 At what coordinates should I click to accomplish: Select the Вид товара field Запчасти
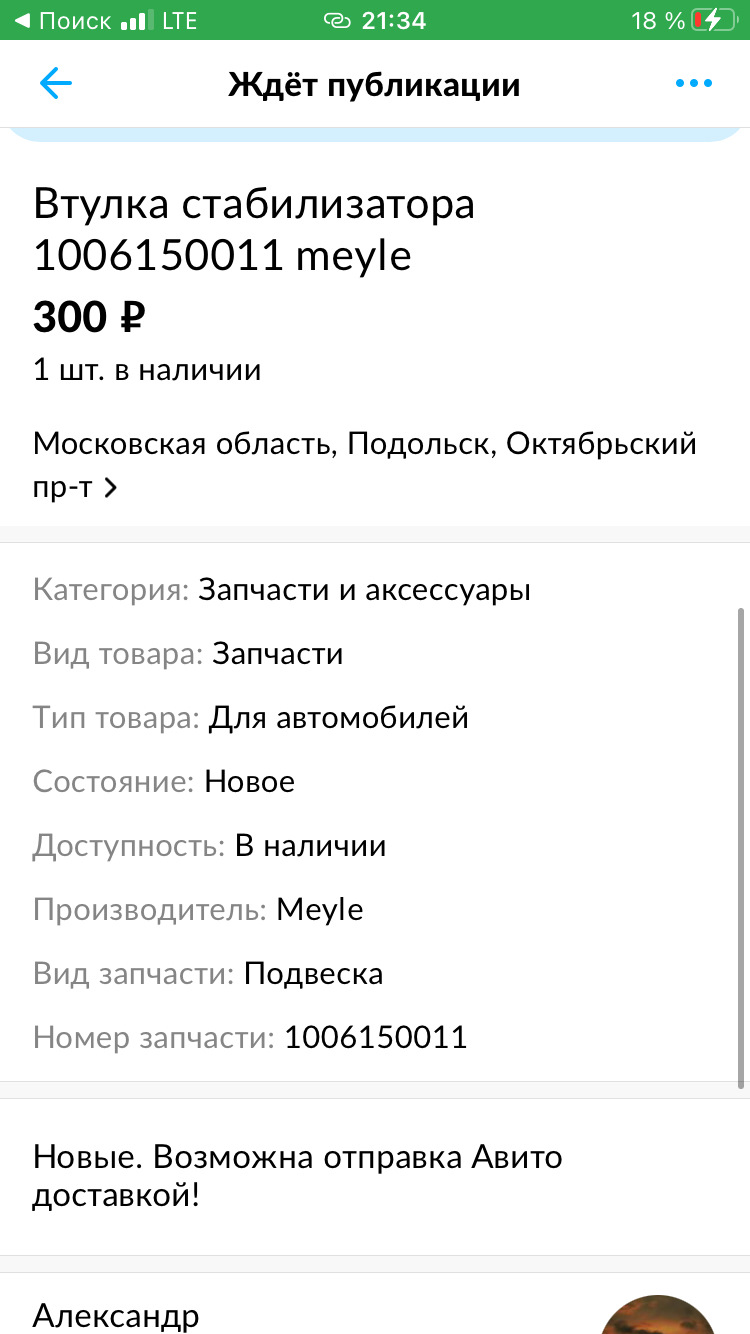[277, 654]
